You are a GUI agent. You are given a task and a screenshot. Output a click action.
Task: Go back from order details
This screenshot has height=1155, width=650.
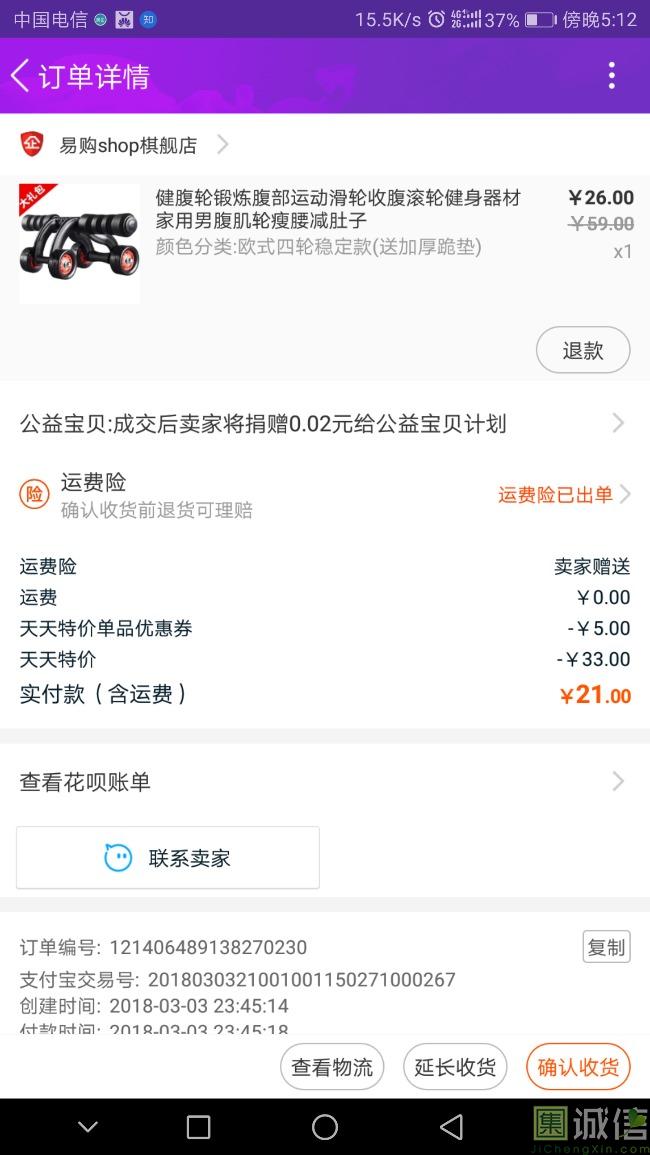tap(21, 76)
